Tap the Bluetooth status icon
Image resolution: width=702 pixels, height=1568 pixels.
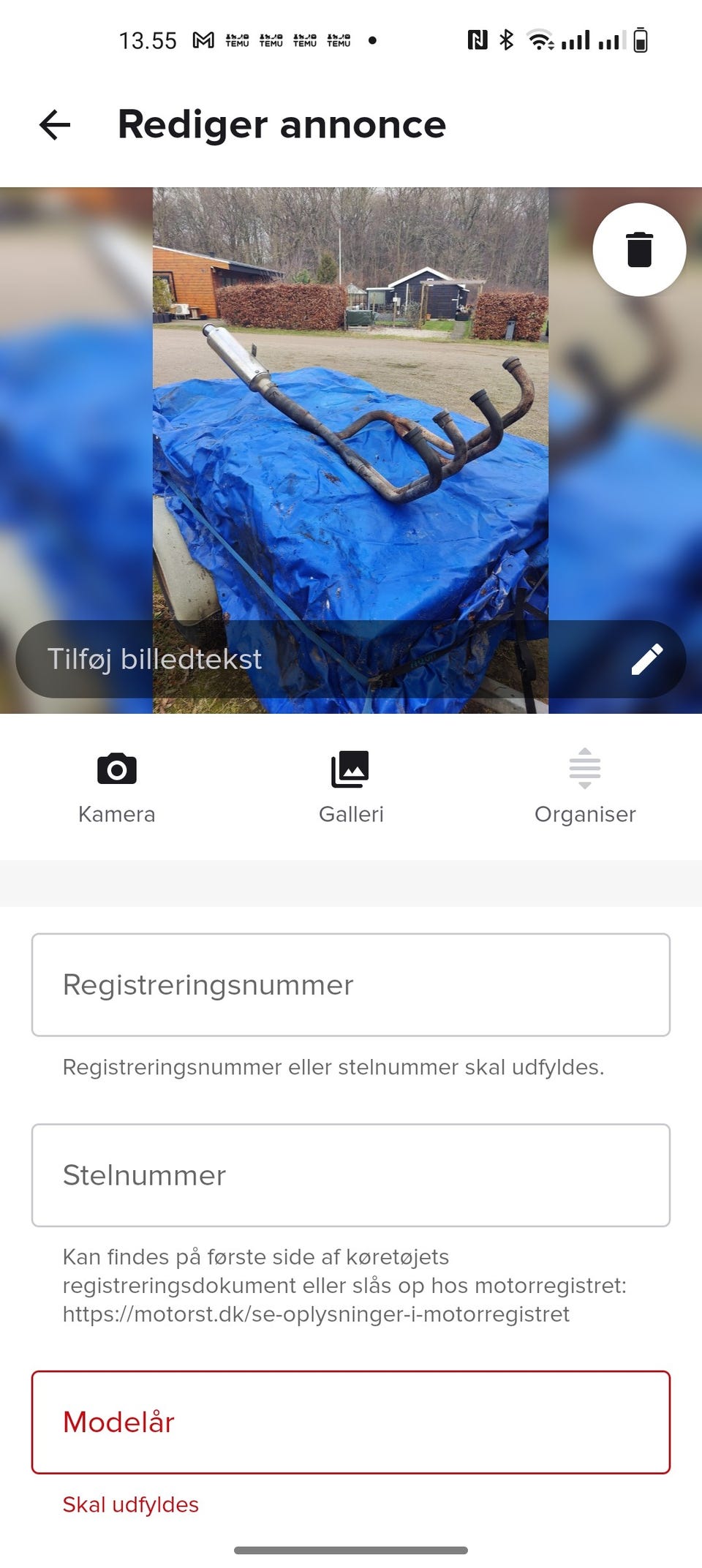tap(505, 39)
